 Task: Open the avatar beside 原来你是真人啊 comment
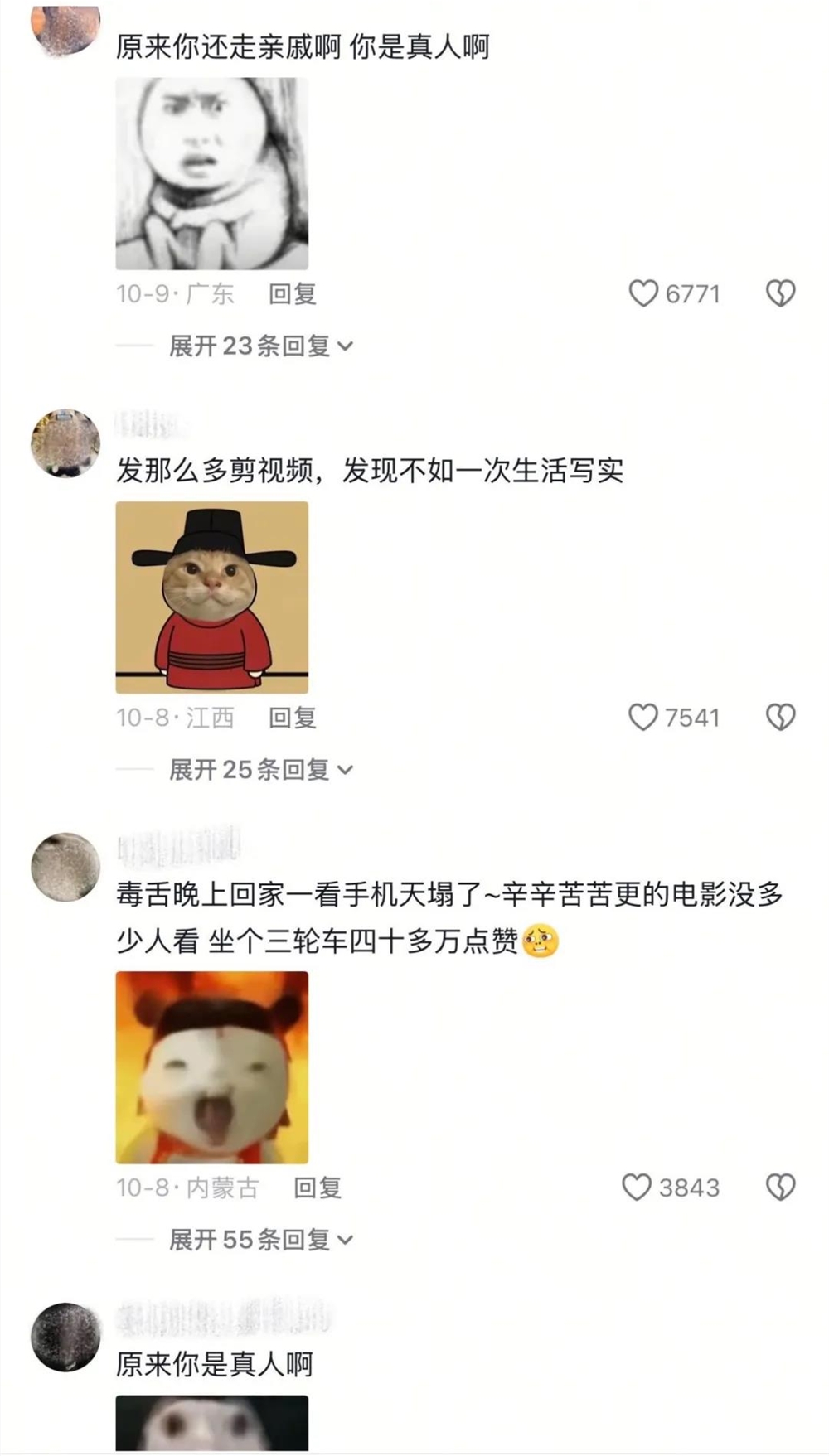[65, 1337]
